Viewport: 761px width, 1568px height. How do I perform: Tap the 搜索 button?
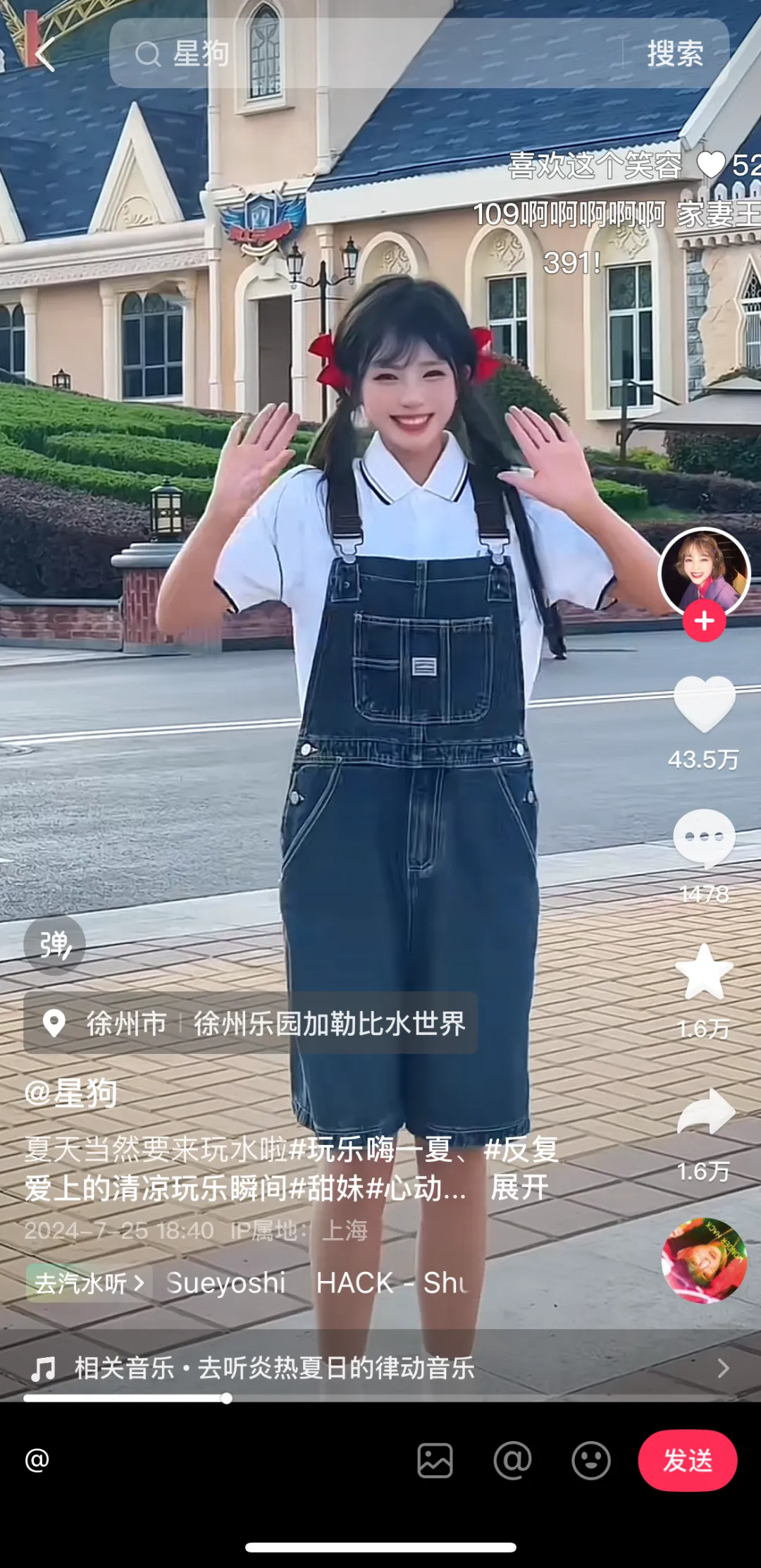point(675,53)
